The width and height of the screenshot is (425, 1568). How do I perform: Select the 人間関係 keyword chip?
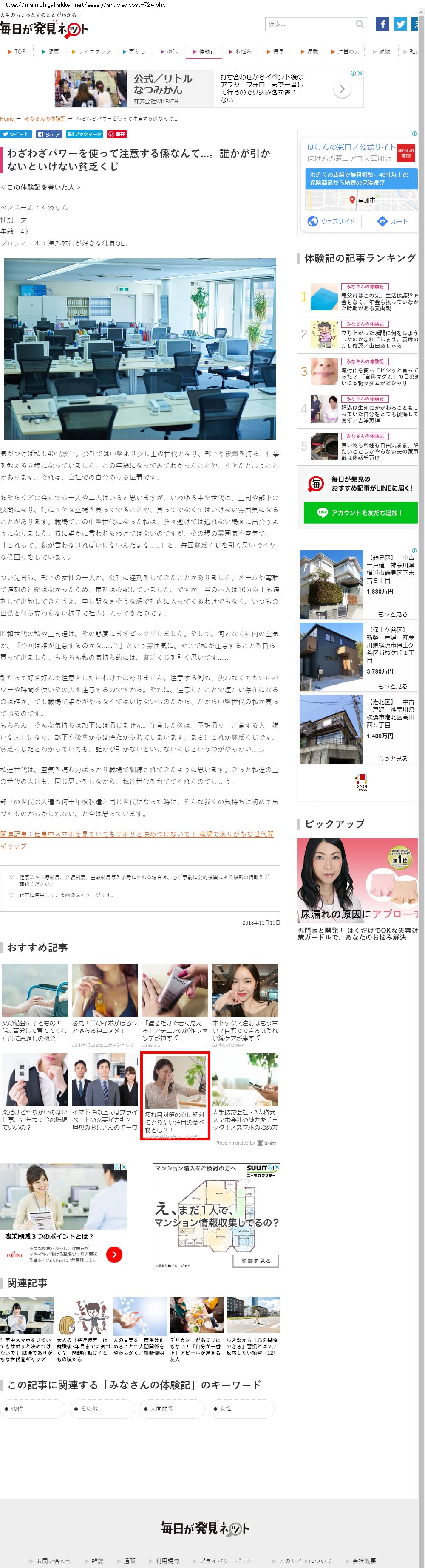coord(170,1408)
